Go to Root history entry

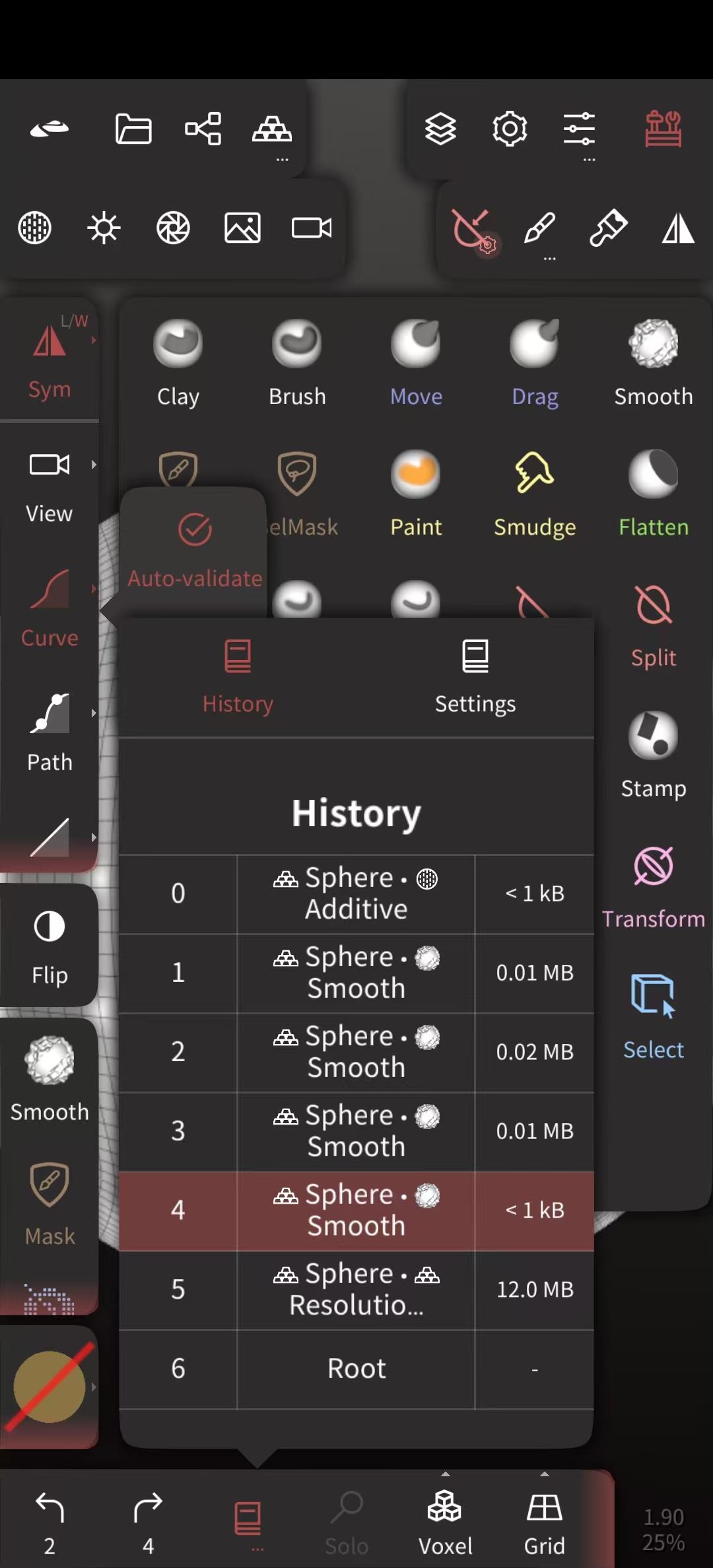pyautogui.click(x=356, y=1369)
